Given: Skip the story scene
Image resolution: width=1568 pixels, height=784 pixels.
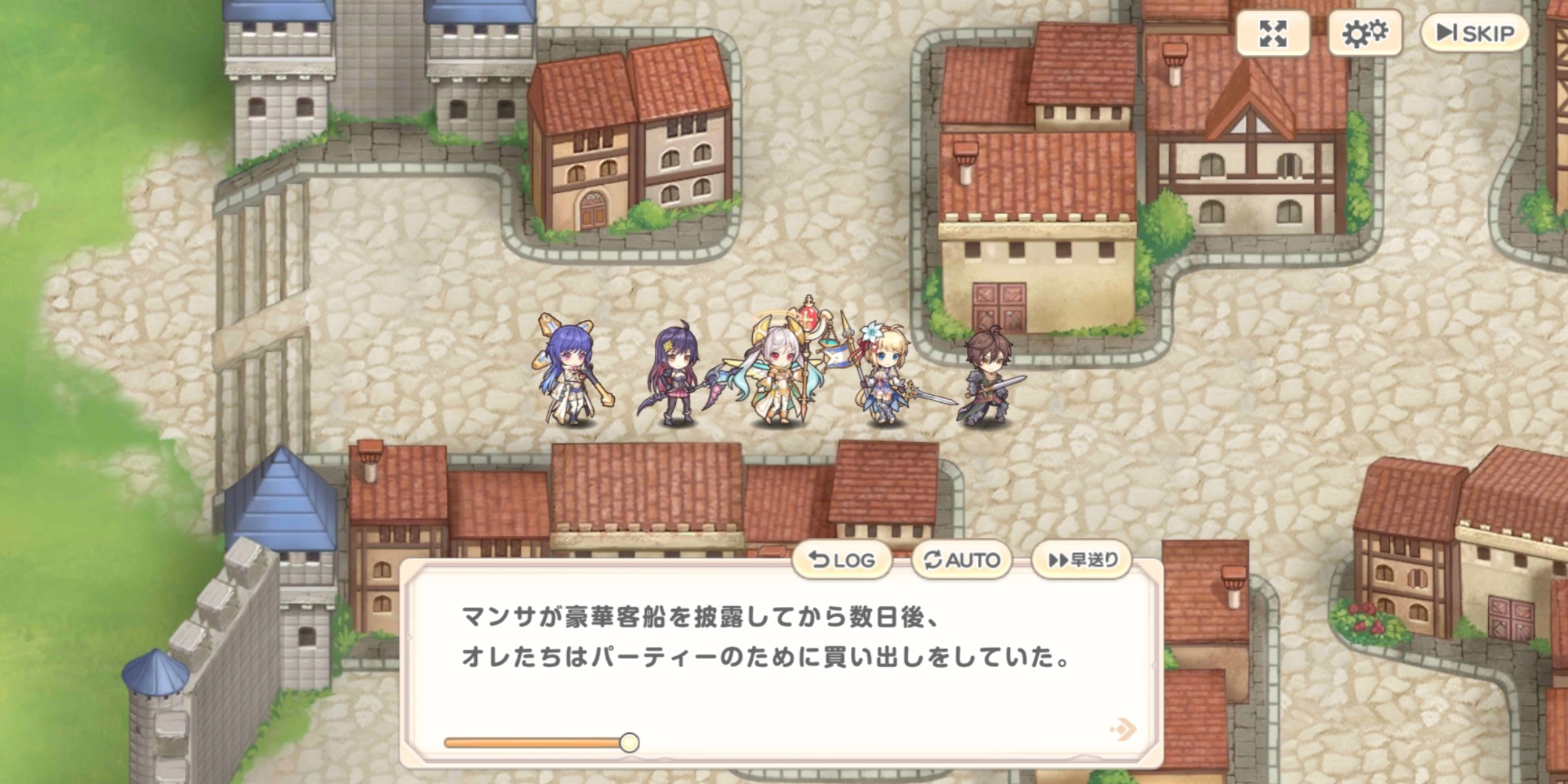Looking at the screenshot, I should click(1476, 33).
